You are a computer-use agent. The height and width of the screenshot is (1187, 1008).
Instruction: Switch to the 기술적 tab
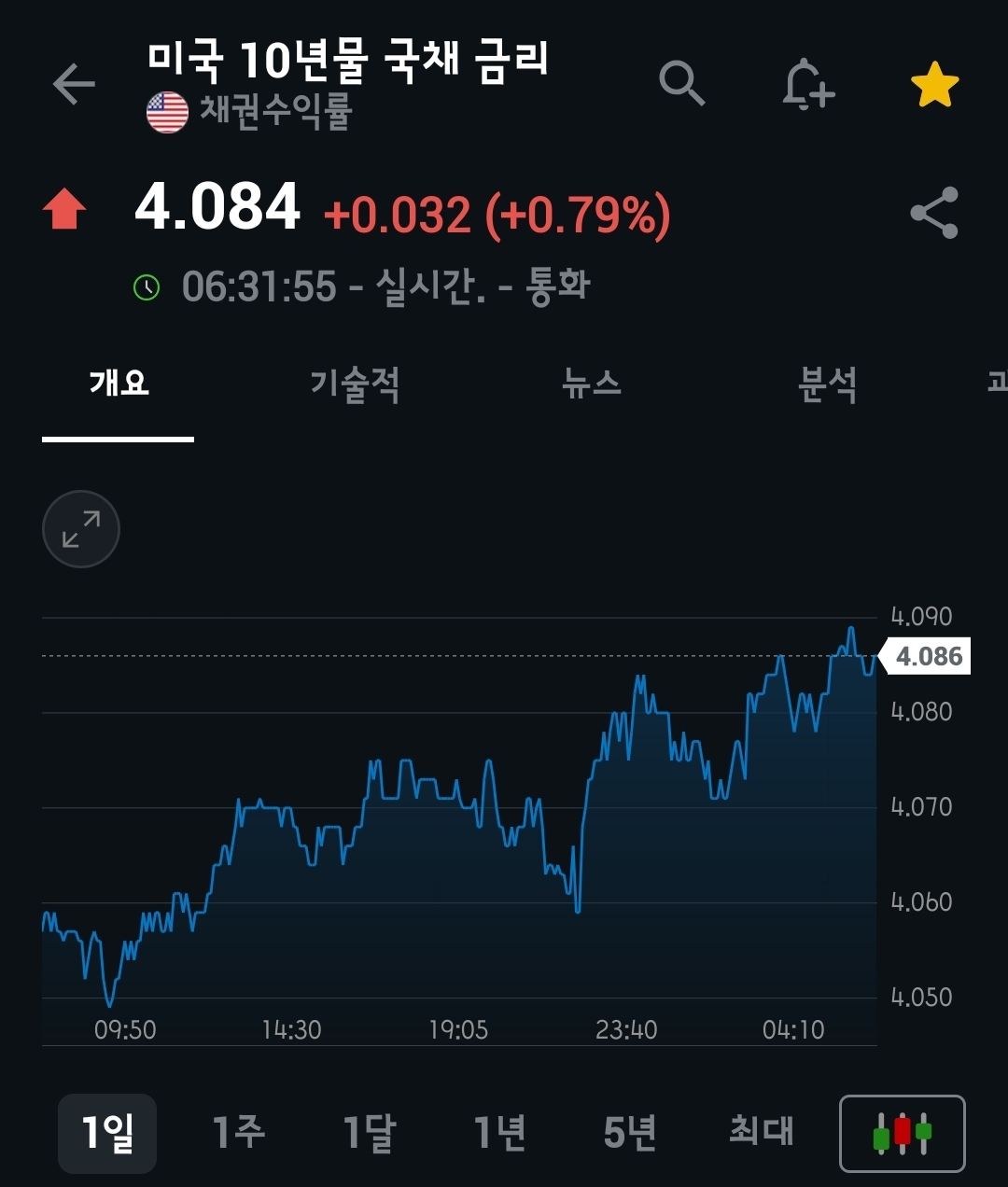(355, 384)
